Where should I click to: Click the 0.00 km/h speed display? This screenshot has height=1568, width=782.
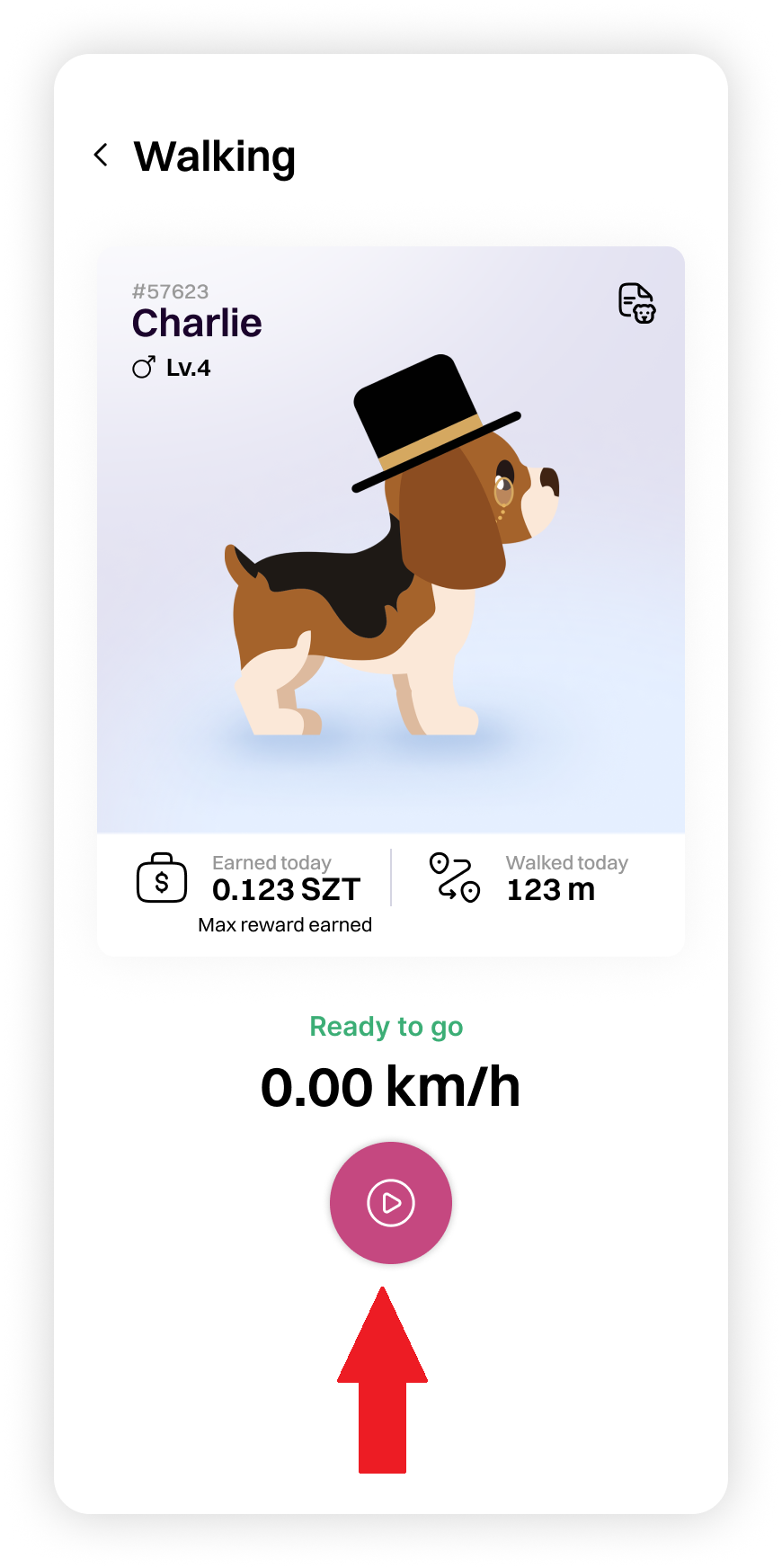point(391,1085)
